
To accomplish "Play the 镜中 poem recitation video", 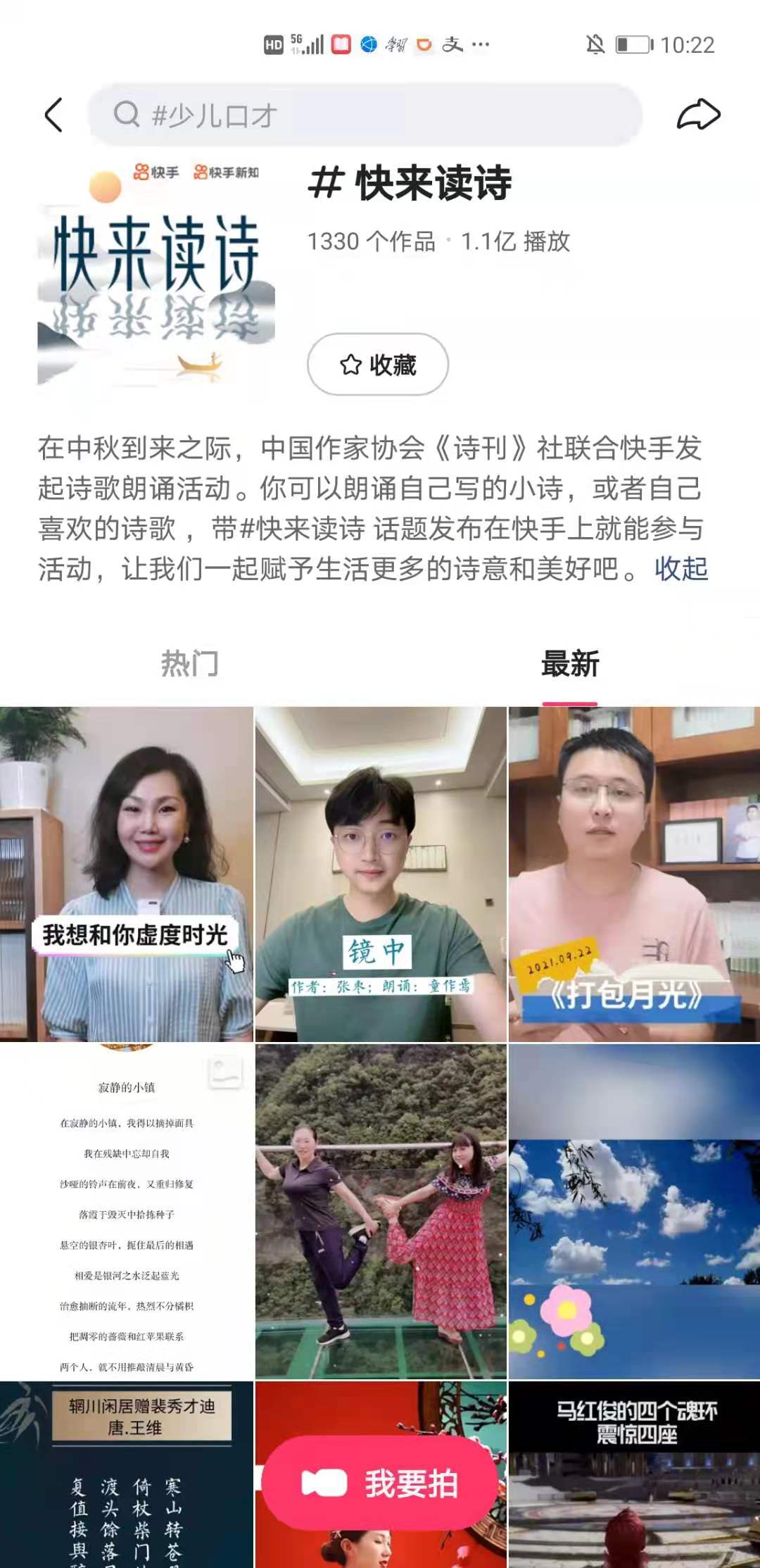I will (380, 873).
